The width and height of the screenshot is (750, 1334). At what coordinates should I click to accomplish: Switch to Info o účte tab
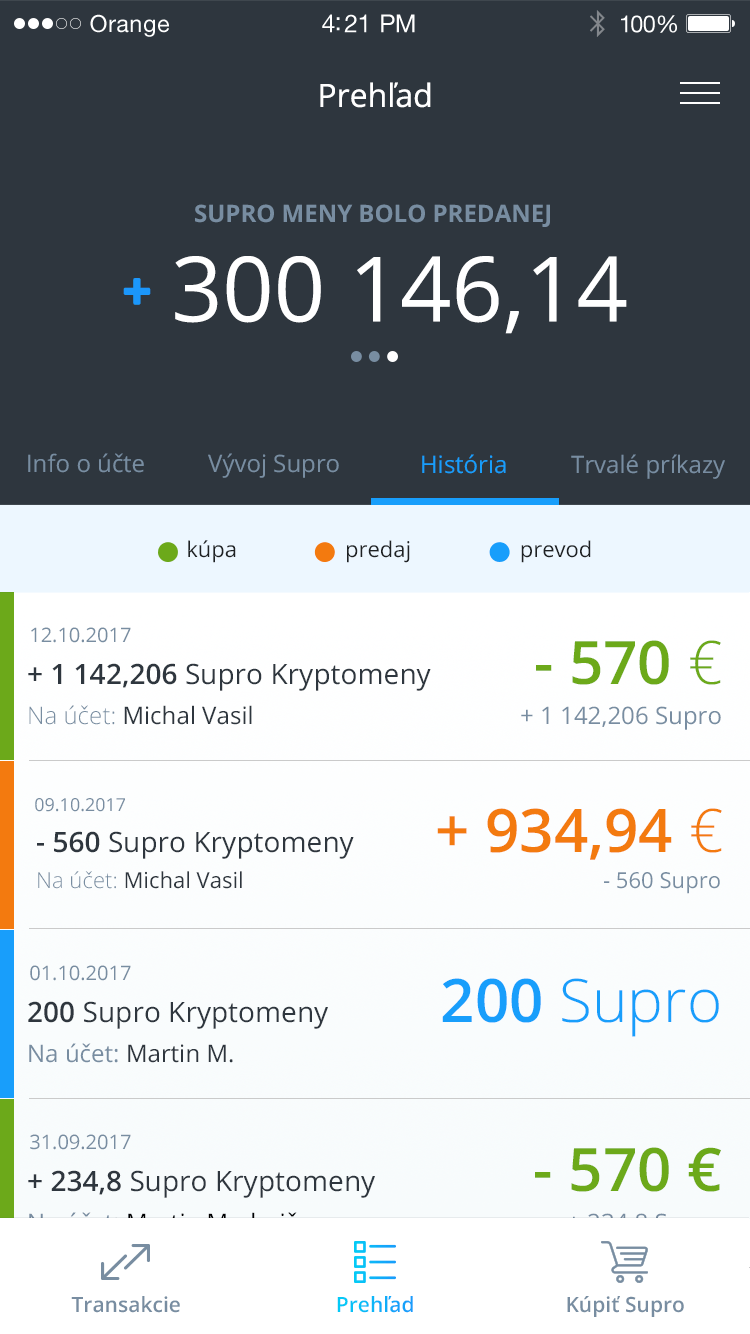85,464
